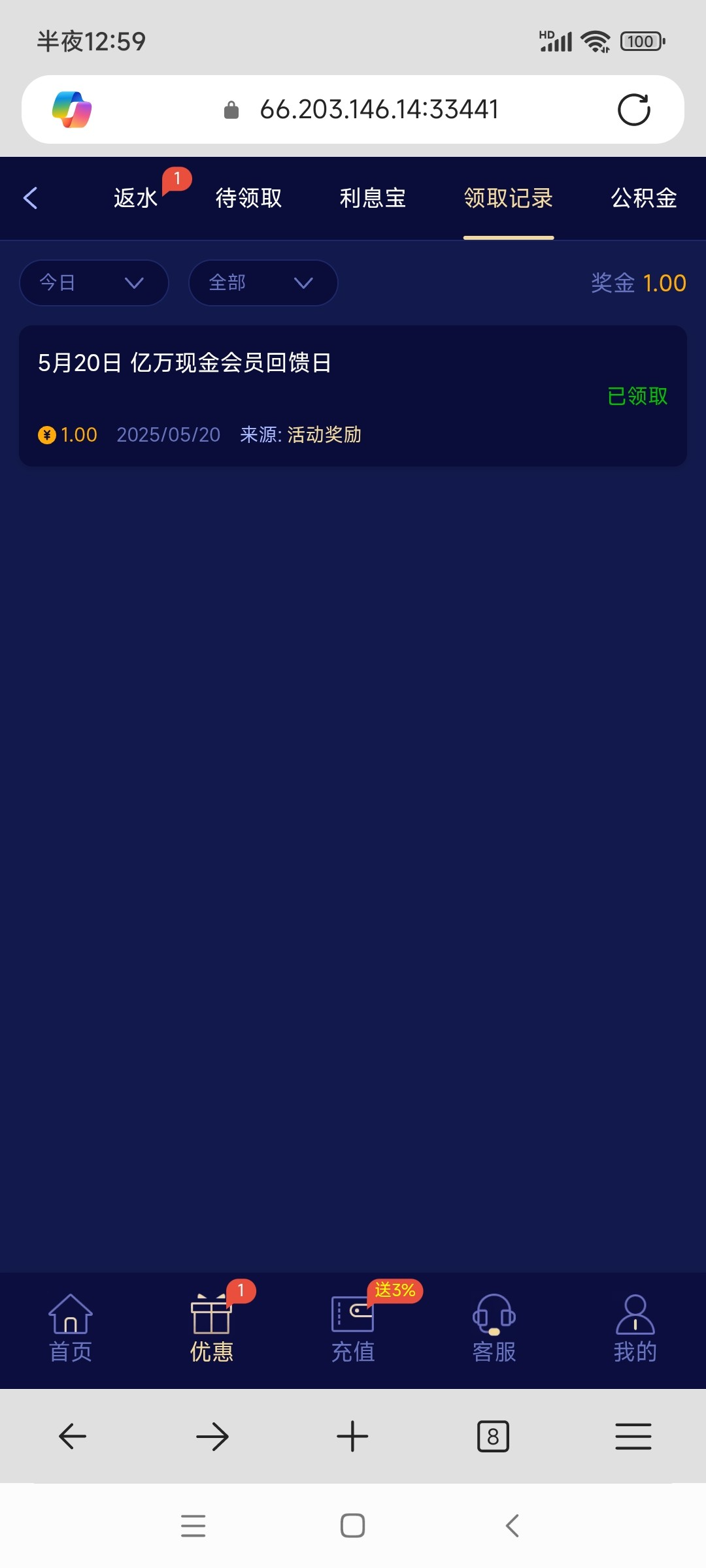Reload the page with the refresh icon
This screenshot has height=1568, width=706.
coord(633,110)
